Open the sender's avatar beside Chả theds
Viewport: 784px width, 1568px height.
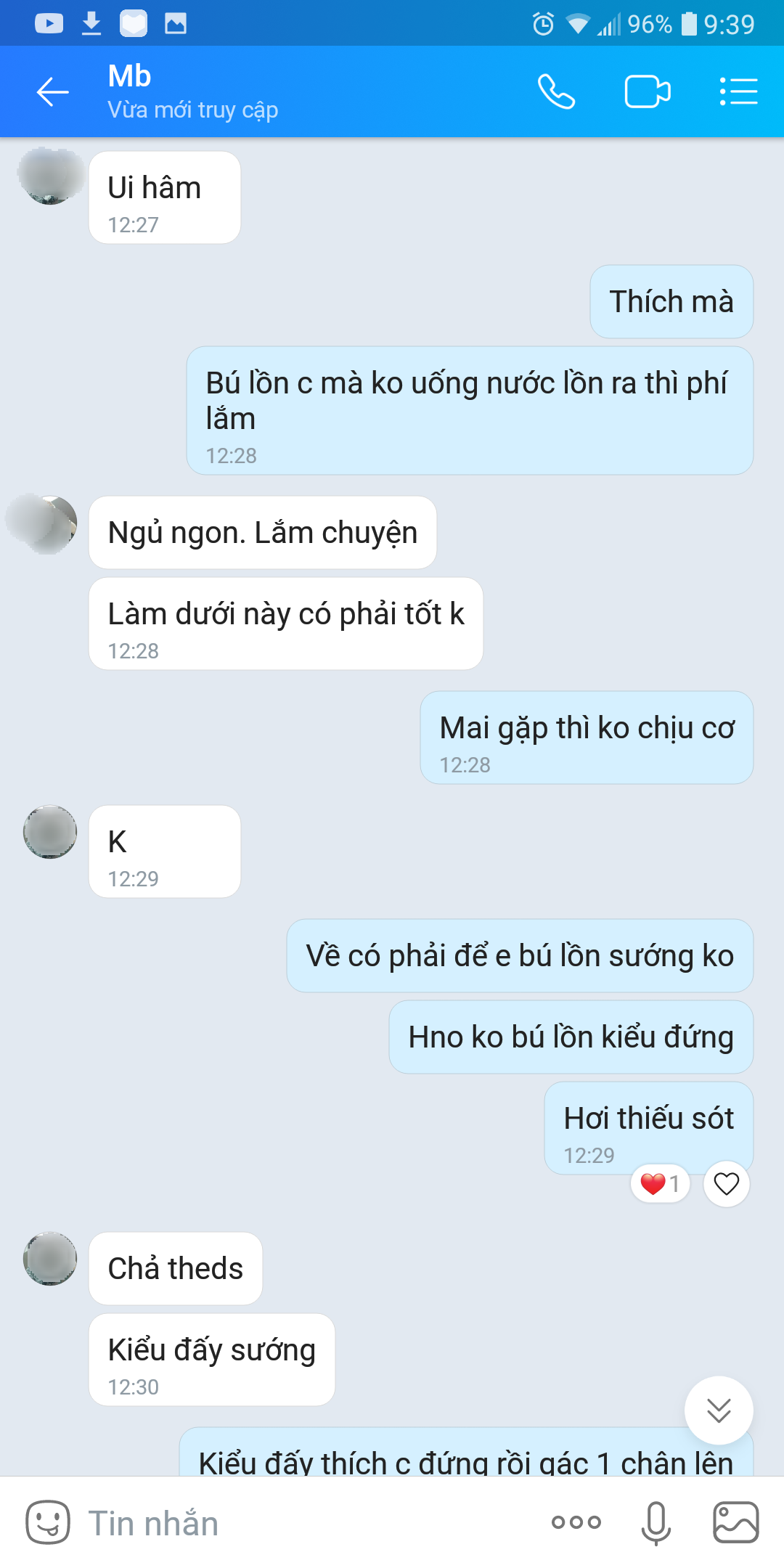[x=50, y=1259]
